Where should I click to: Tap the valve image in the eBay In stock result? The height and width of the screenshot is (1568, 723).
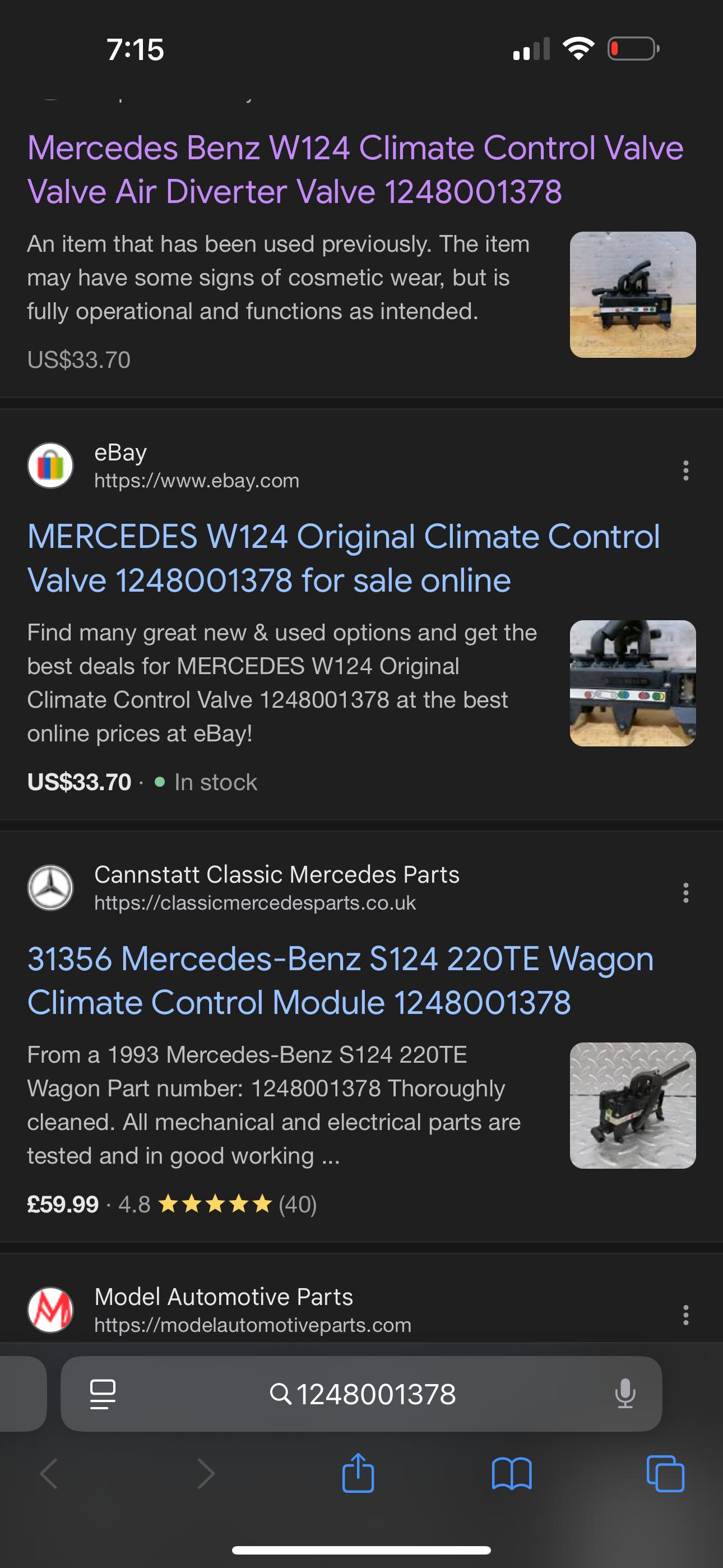coord(632,683)
